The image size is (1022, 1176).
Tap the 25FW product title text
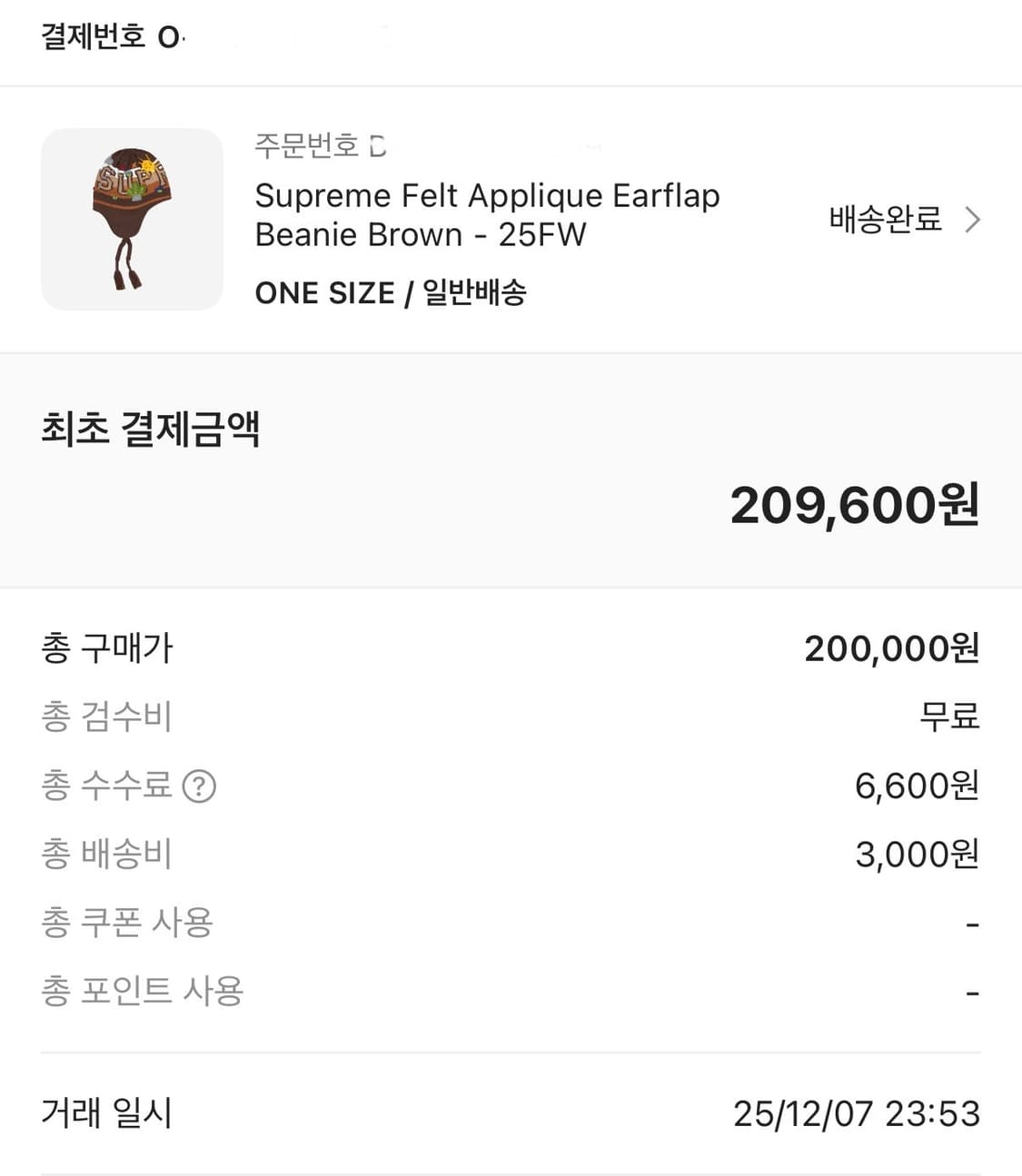tap(545, 234)
